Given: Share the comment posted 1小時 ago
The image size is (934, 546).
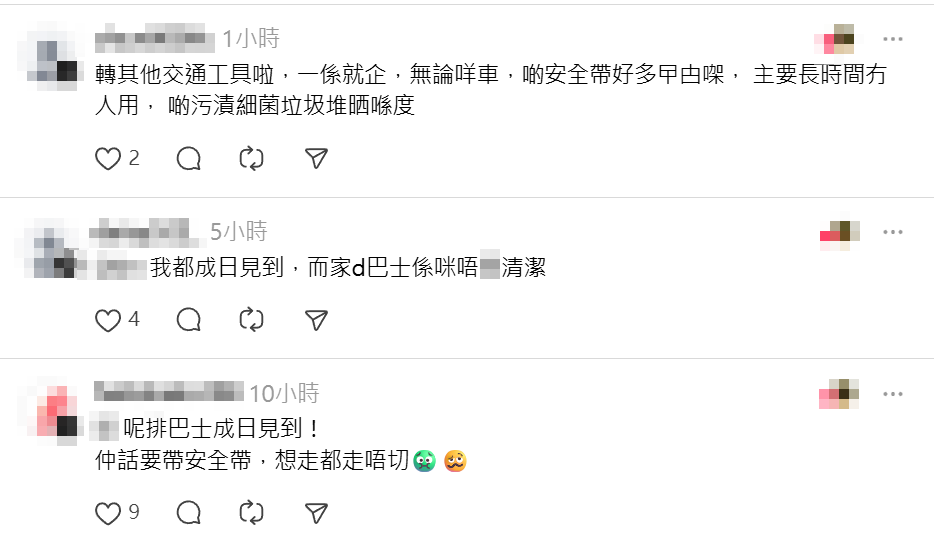Looking at the screenshot, I should tap(316, 159).
